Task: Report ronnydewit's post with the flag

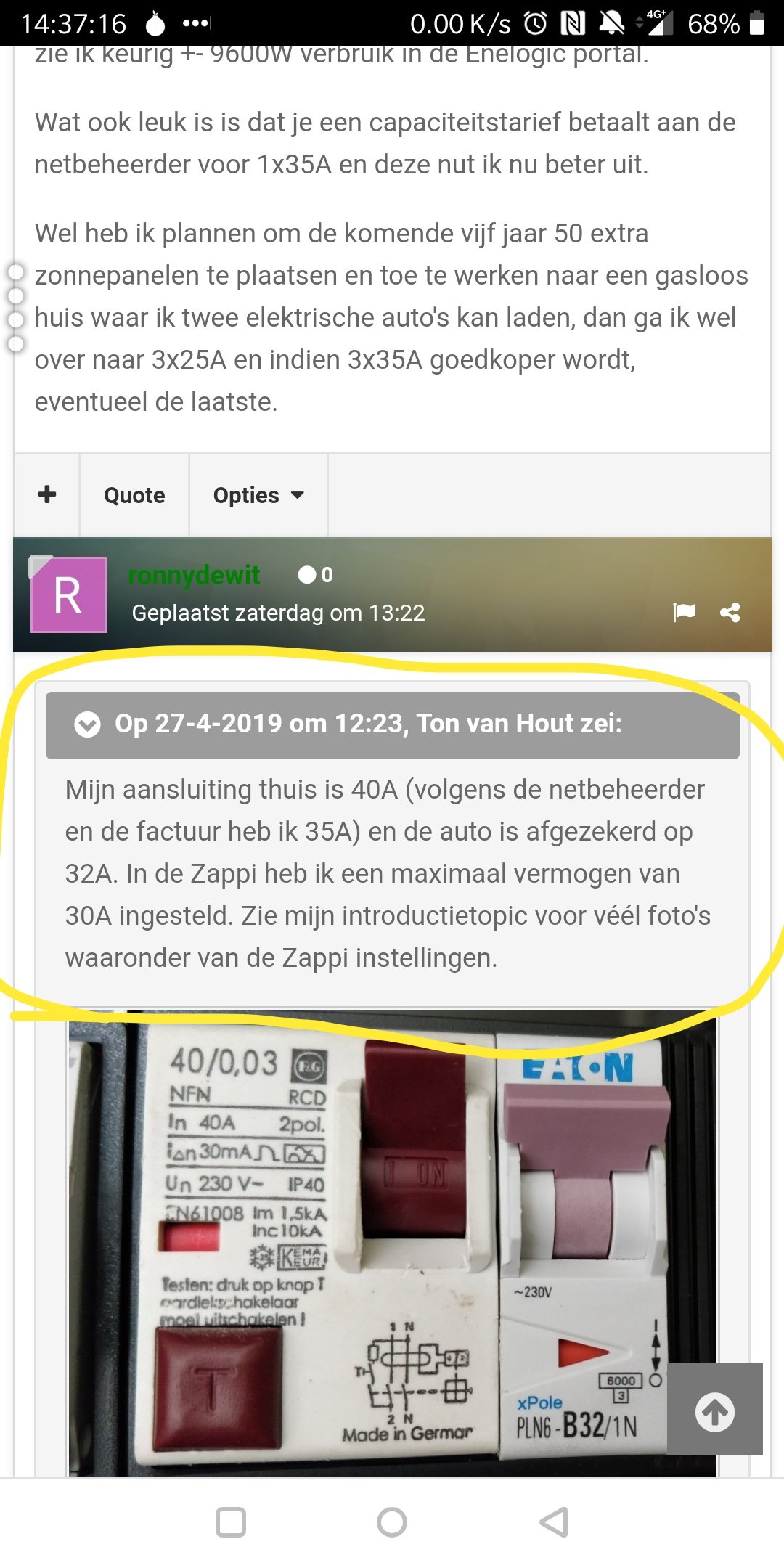Action: (x=684, y=612)
